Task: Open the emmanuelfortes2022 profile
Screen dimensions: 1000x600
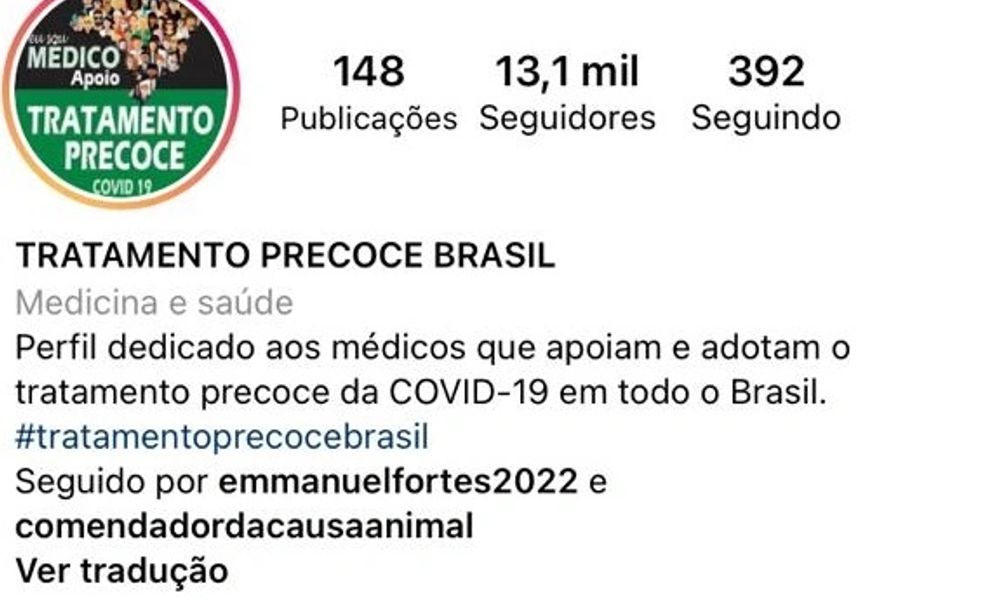Action: click(398, 482)
